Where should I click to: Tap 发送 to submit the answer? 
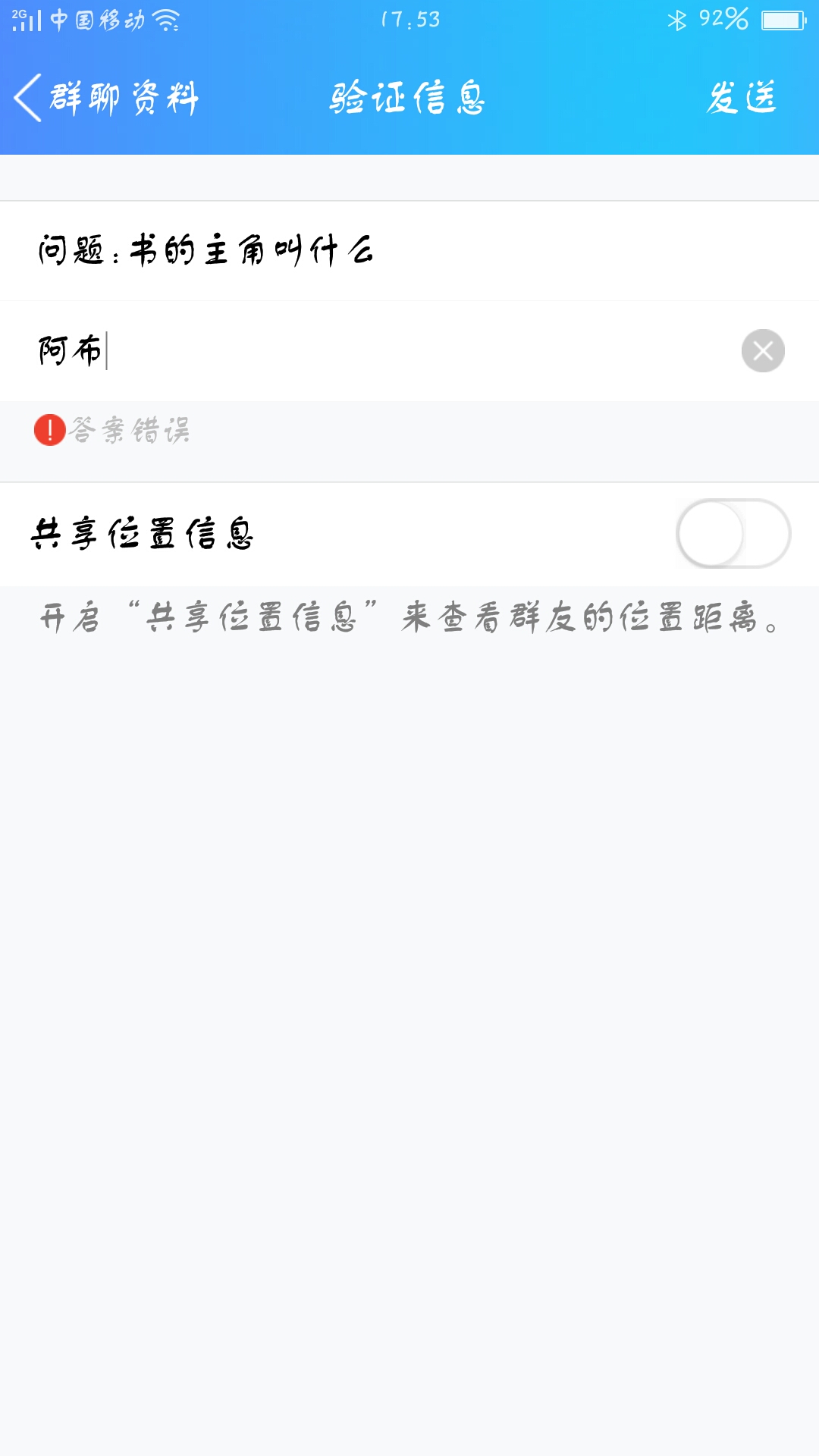pyautogui.click(x=741, y=98)
